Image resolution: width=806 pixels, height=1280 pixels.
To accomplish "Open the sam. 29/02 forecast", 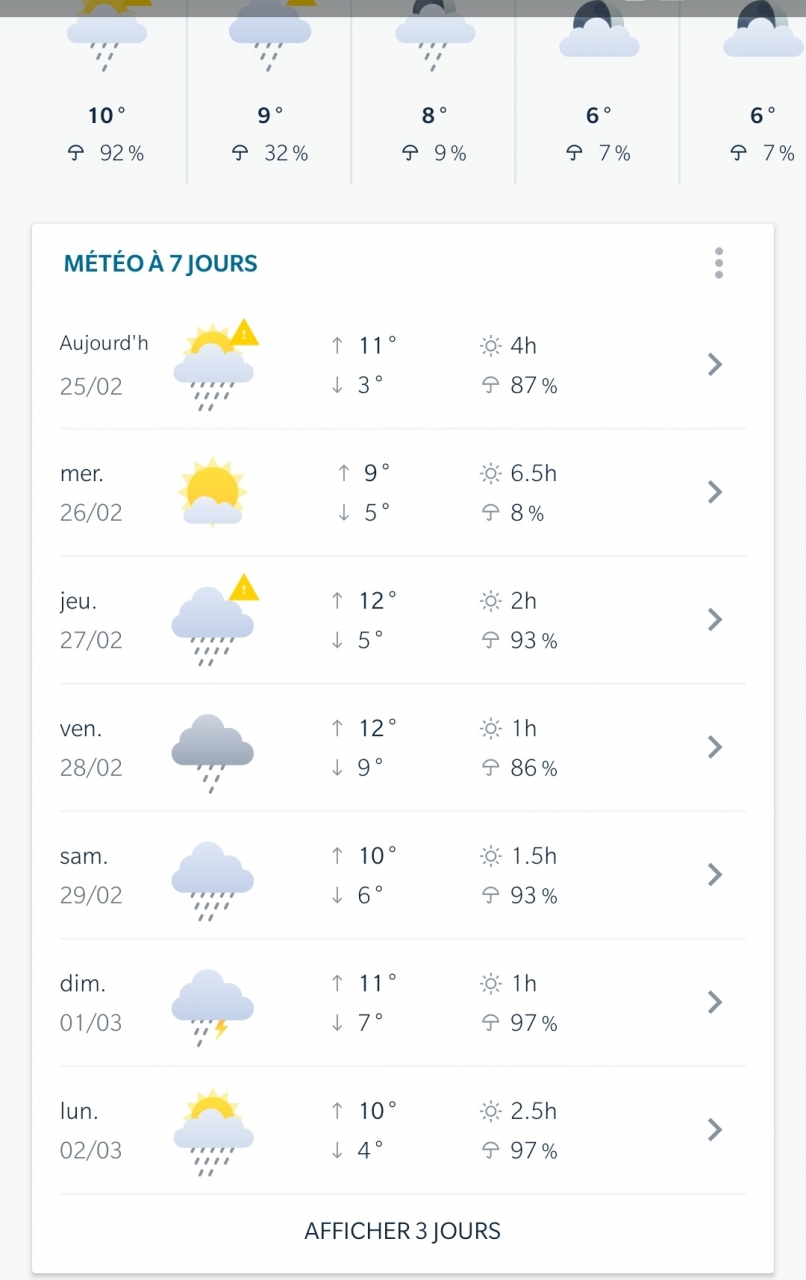I will pyautogui.click(x=402, y=875).
